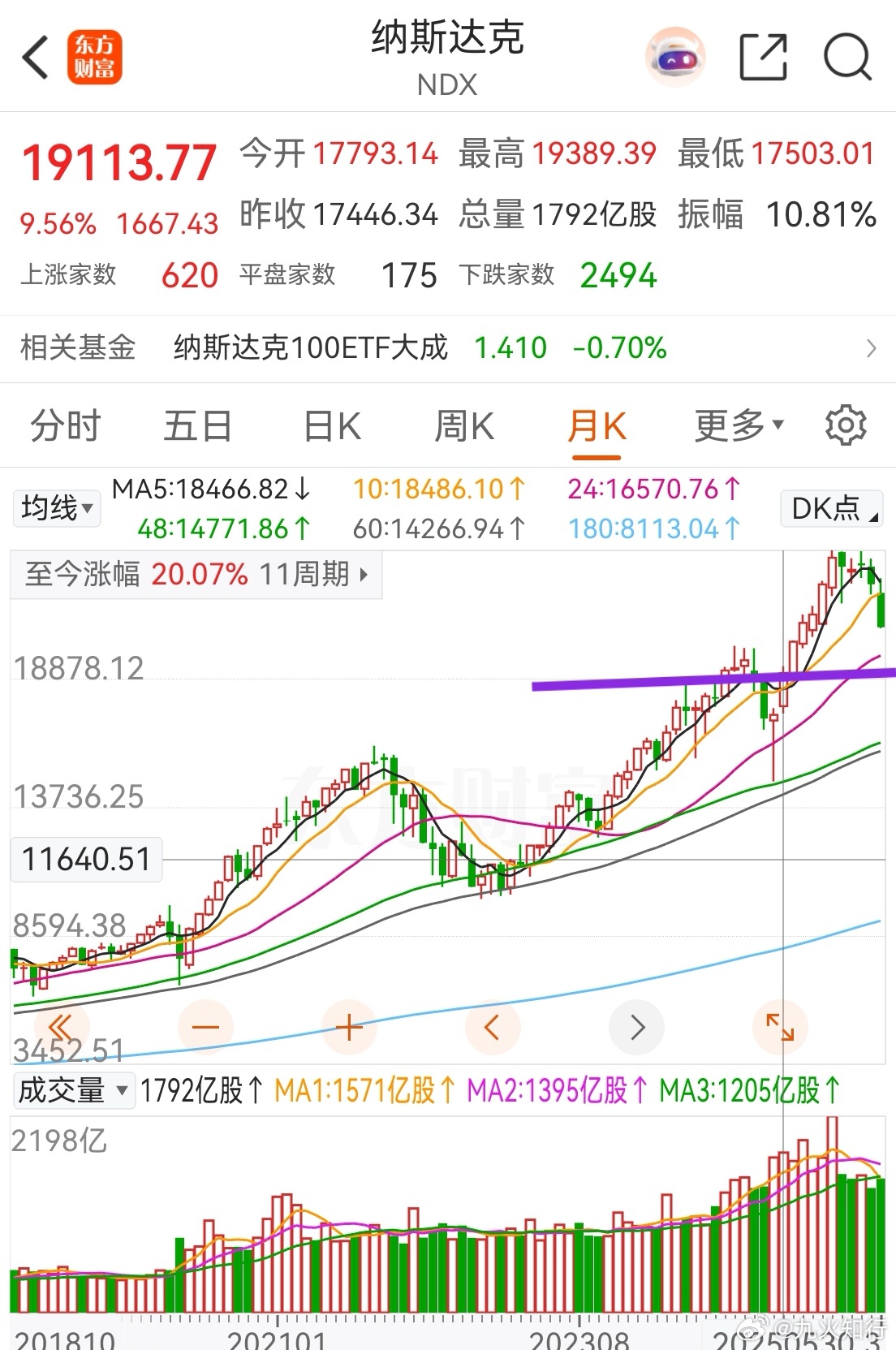
Task: Tap the back arrow to exit the chart
Action: click(x=34, y=57)
